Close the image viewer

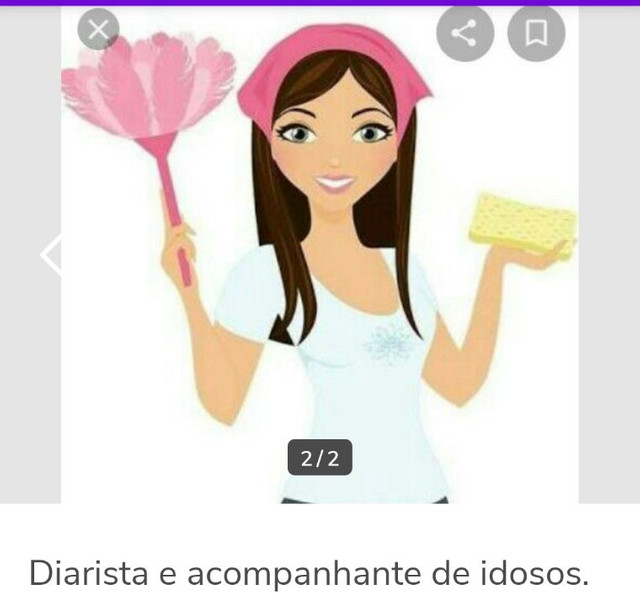pyautogui.click(x=97, y=31)
